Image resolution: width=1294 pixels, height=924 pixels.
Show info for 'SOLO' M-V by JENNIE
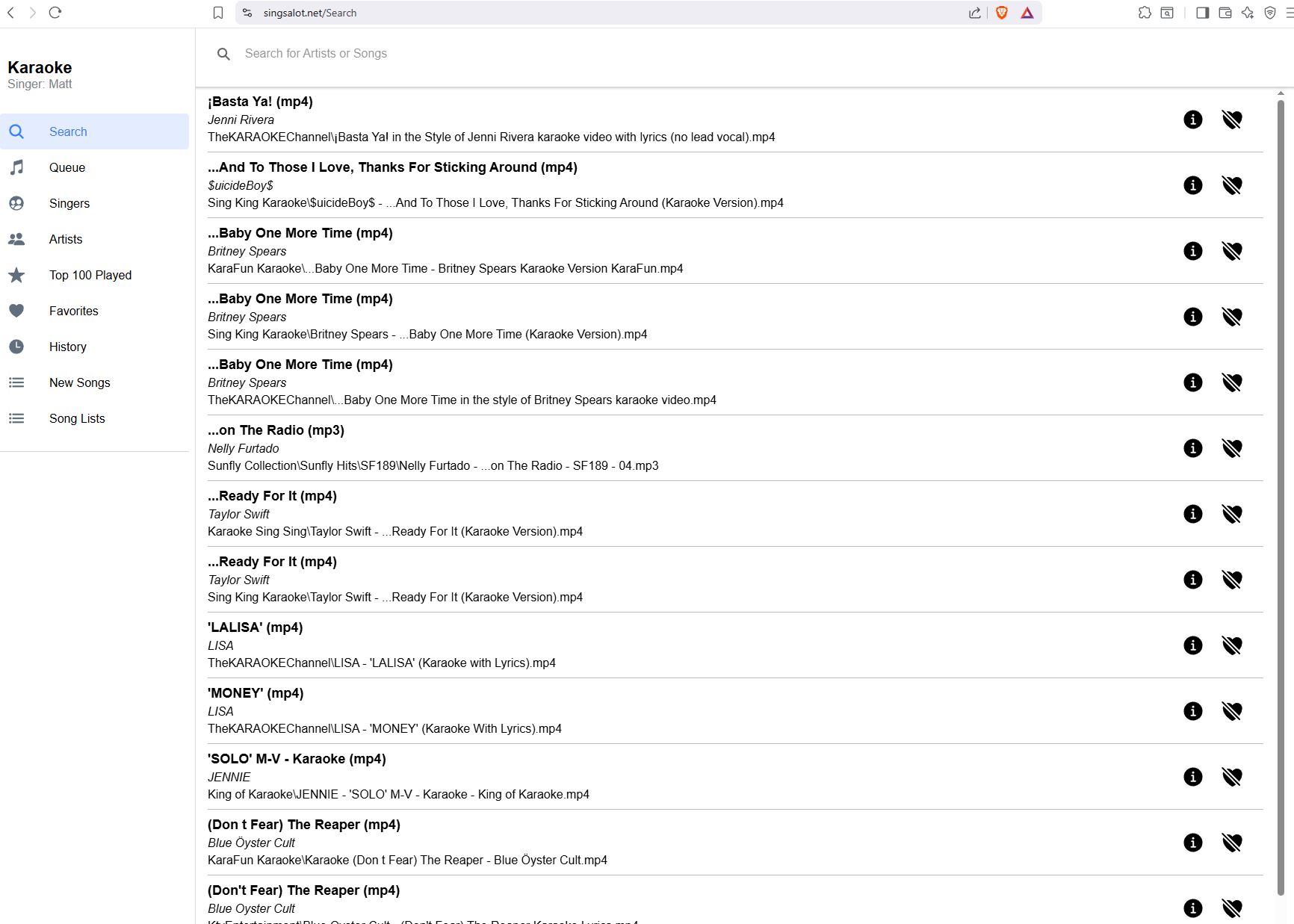1192,777
